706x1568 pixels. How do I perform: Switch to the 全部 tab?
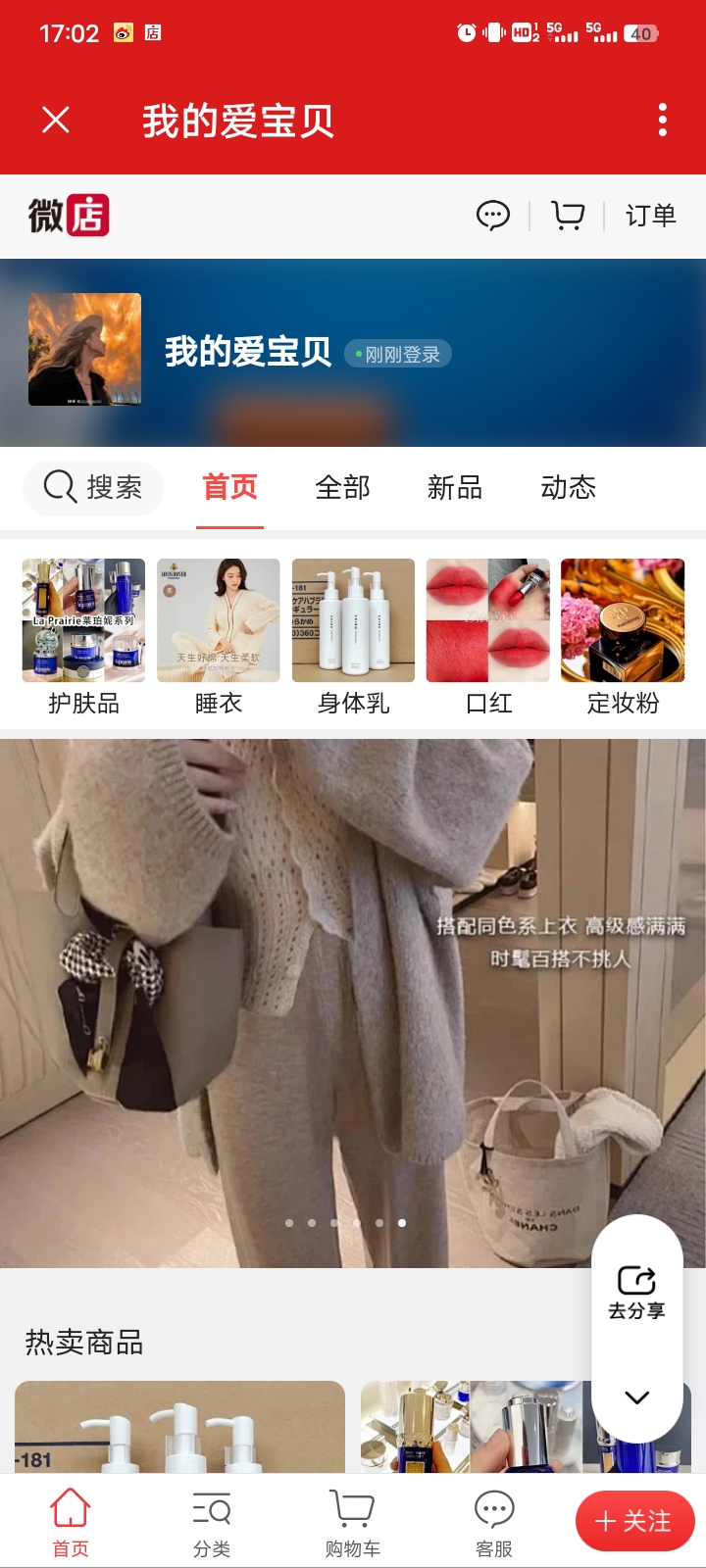[342, 487]
